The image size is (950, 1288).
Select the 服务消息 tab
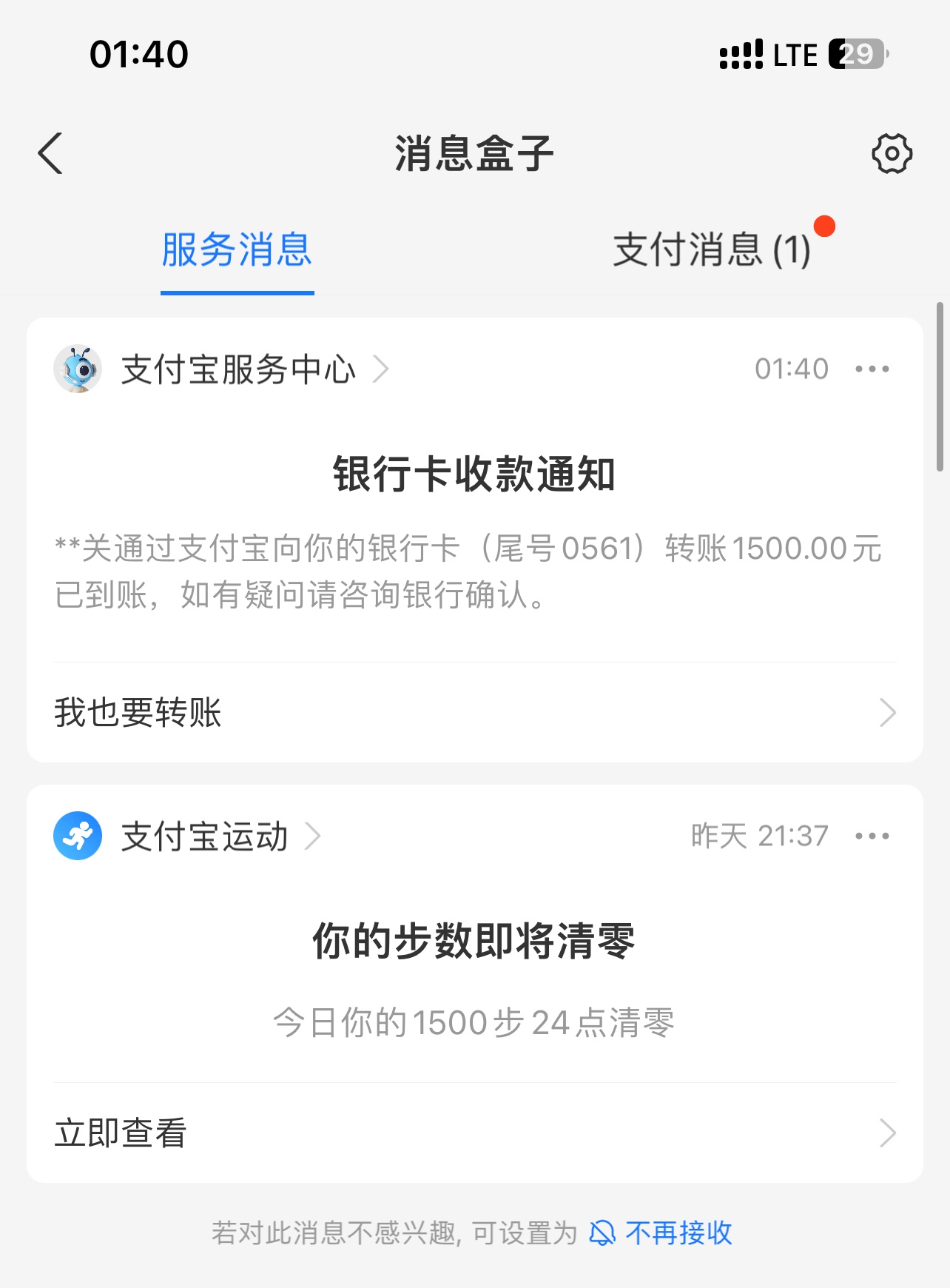[237, 249]
